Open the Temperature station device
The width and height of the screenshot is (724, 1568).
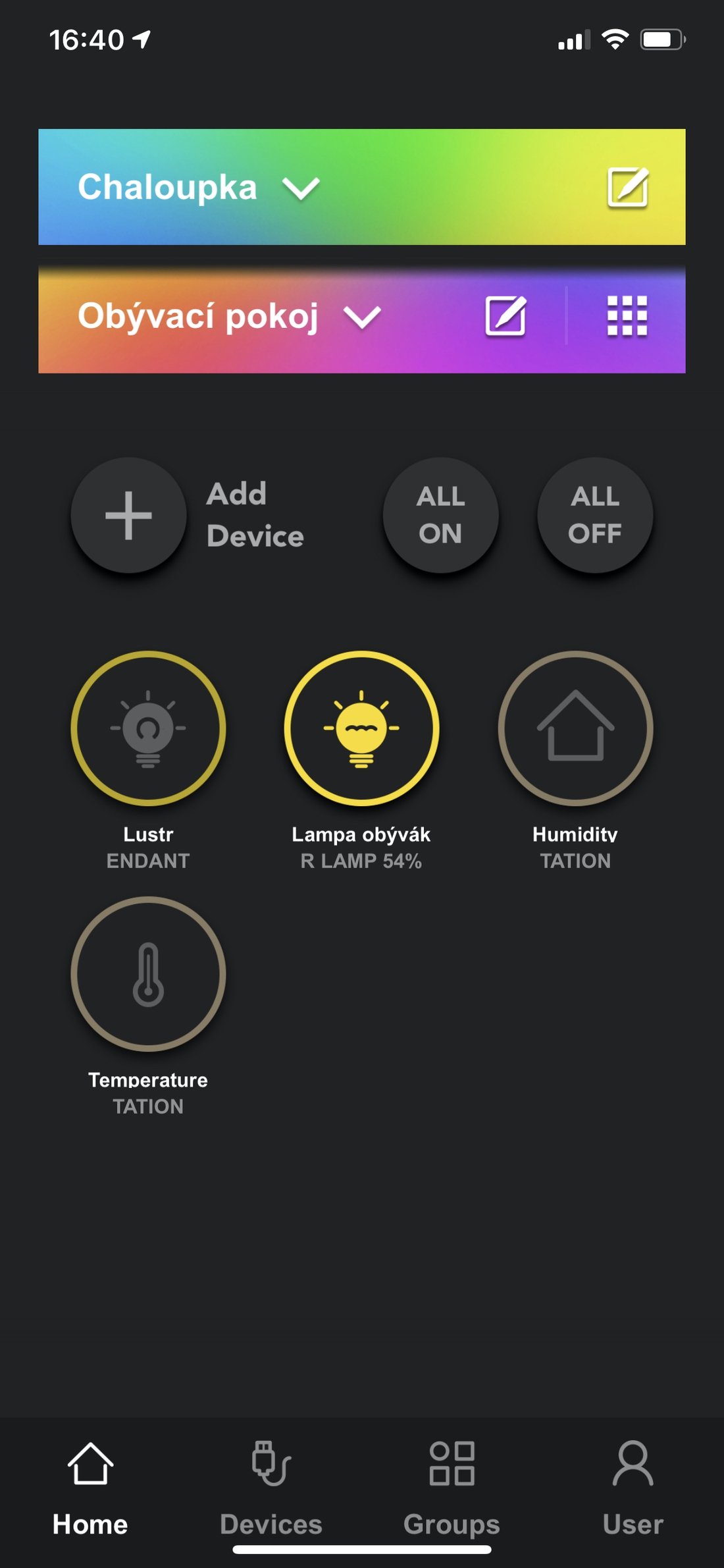point(148,974)
